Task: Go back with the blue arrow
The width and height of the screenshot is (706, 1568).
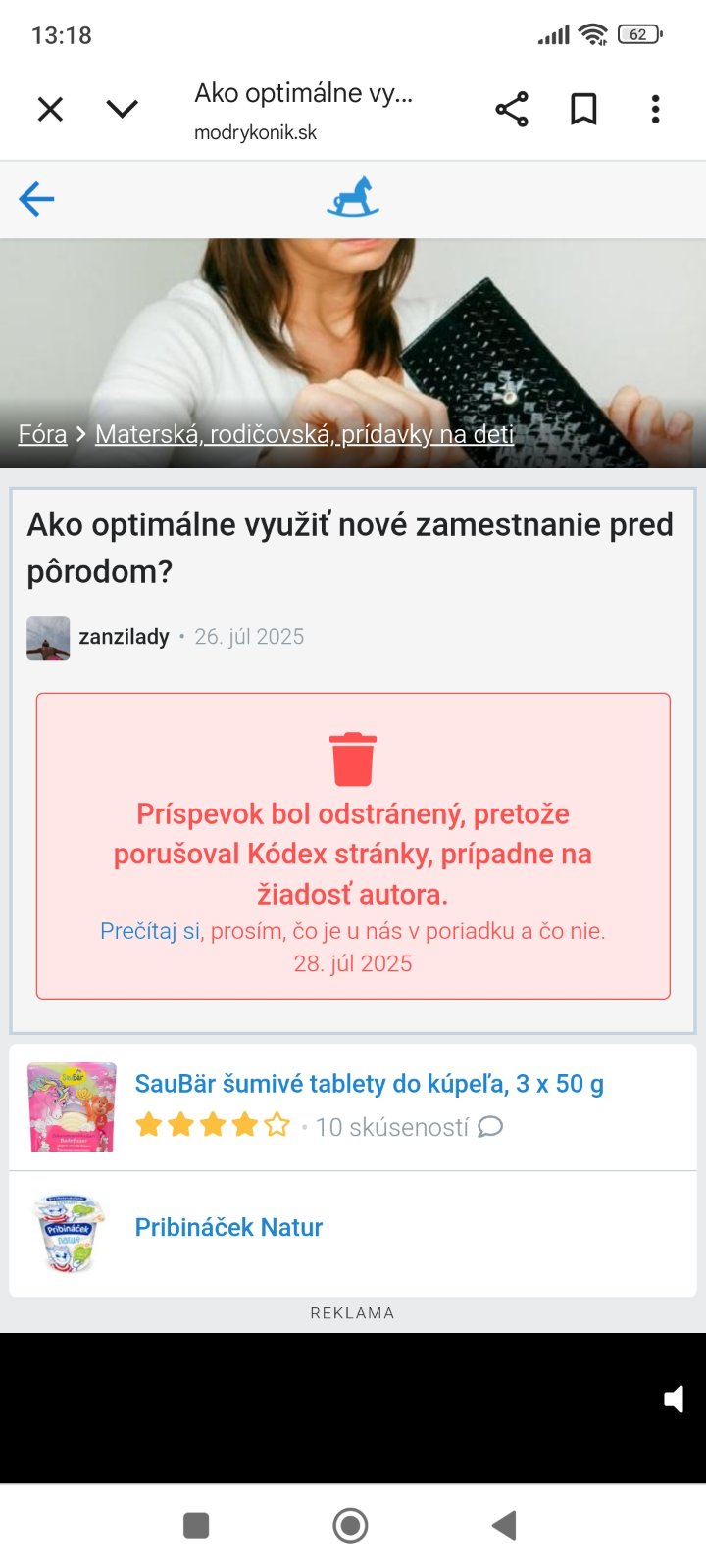Action: pos(36,199)
